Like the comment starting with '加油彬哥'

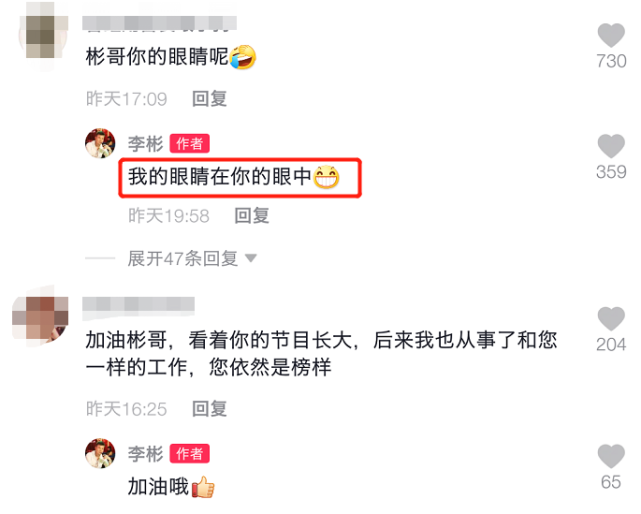[x=611, y=319]
